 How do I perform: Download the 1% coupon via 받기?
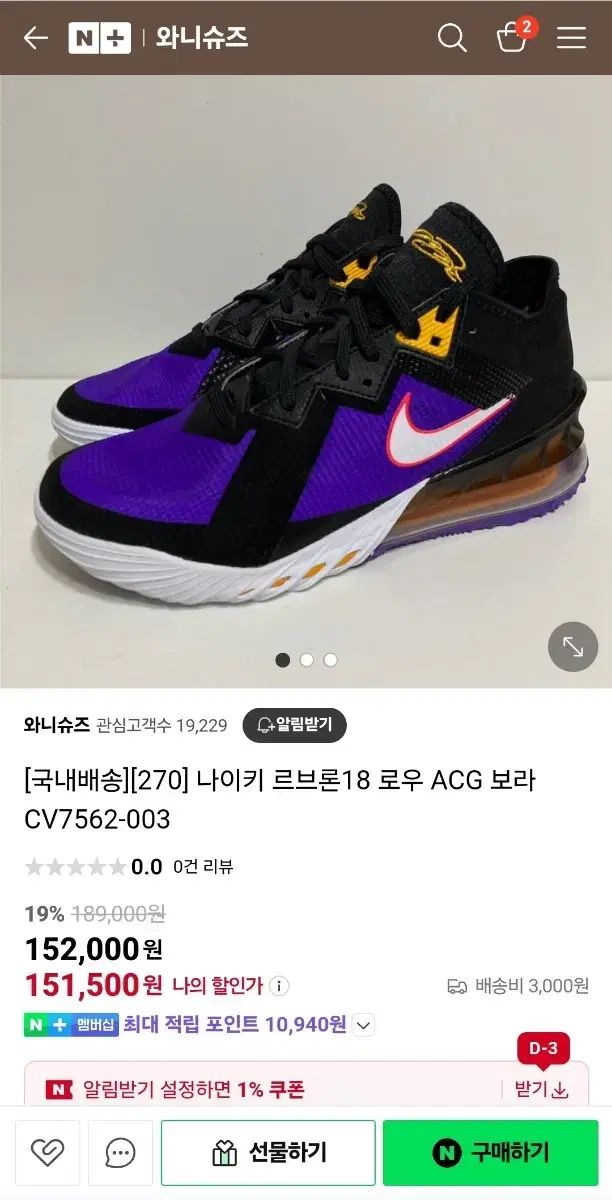click(541, 1089)
